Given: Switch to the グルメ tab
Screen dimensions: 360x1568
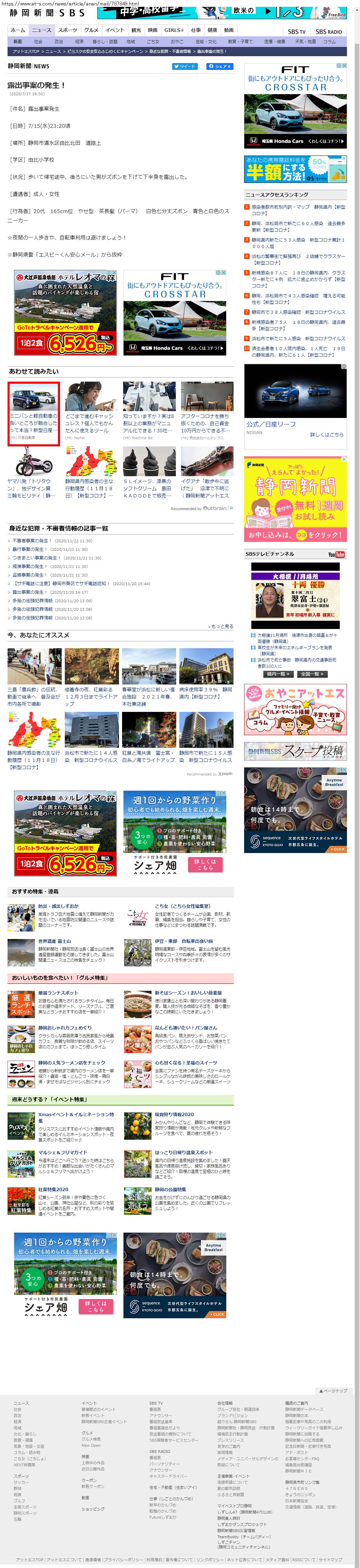Looking at the screenshot, I should [x=91, y=30].
